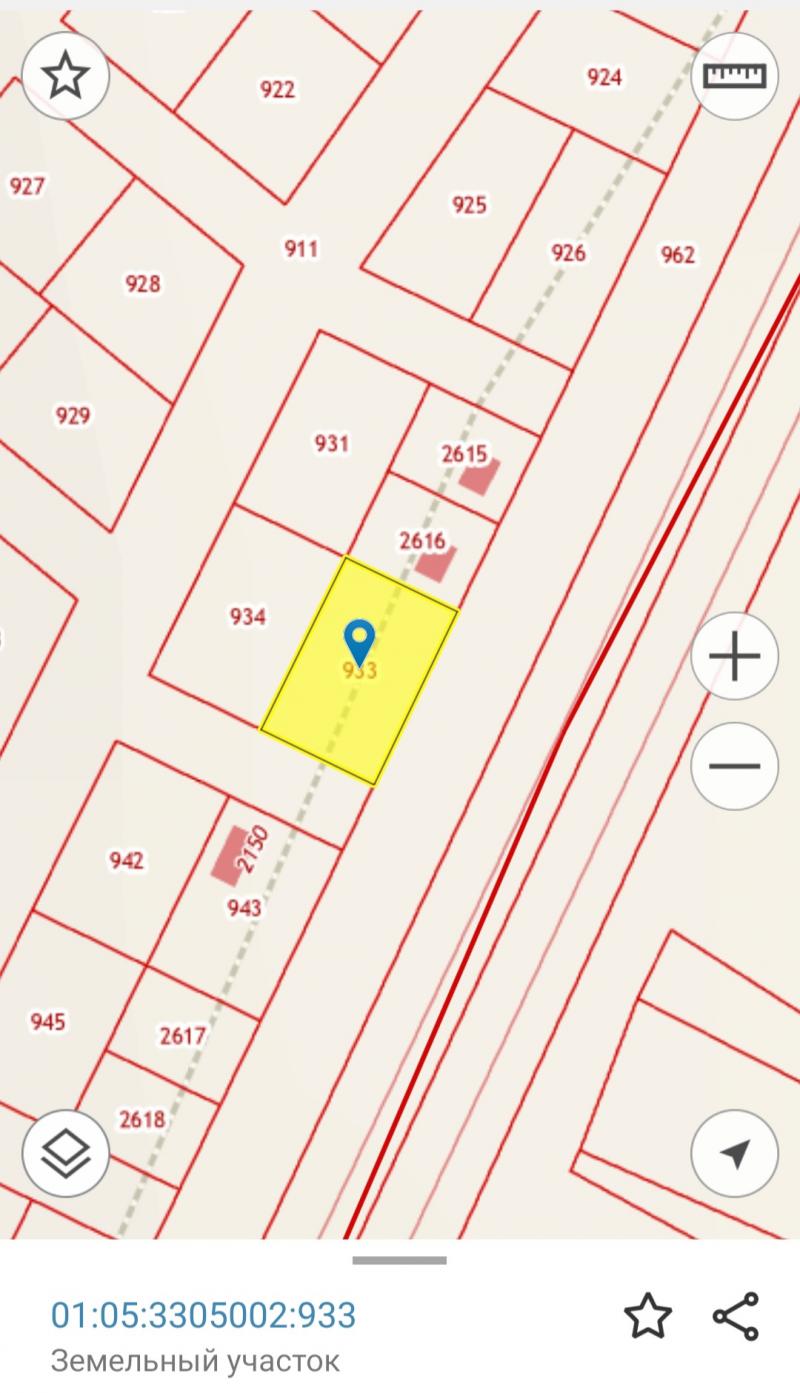Viewport: 800px width, 1393px height.
Task: Open the ruler measurement tool
Action: [734, 76]
